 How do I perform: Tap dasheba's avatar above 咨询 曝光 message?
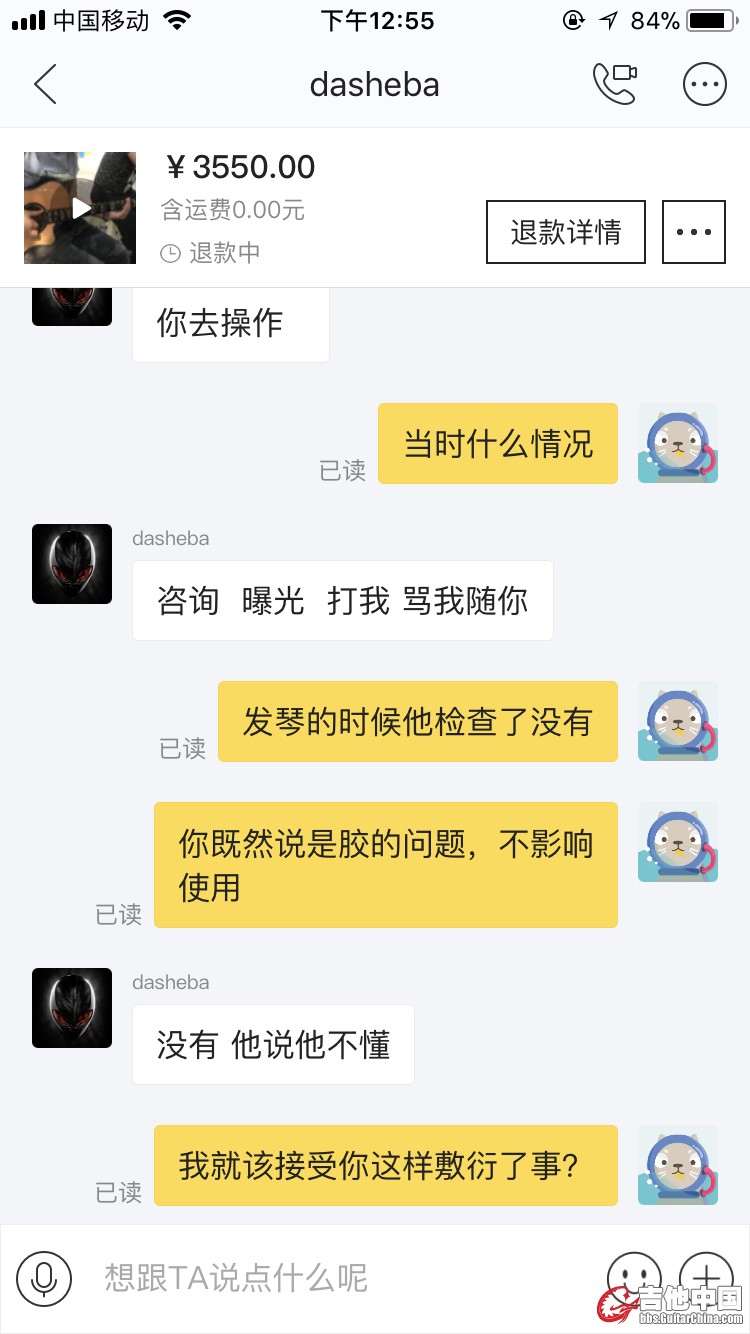(72, 564)
